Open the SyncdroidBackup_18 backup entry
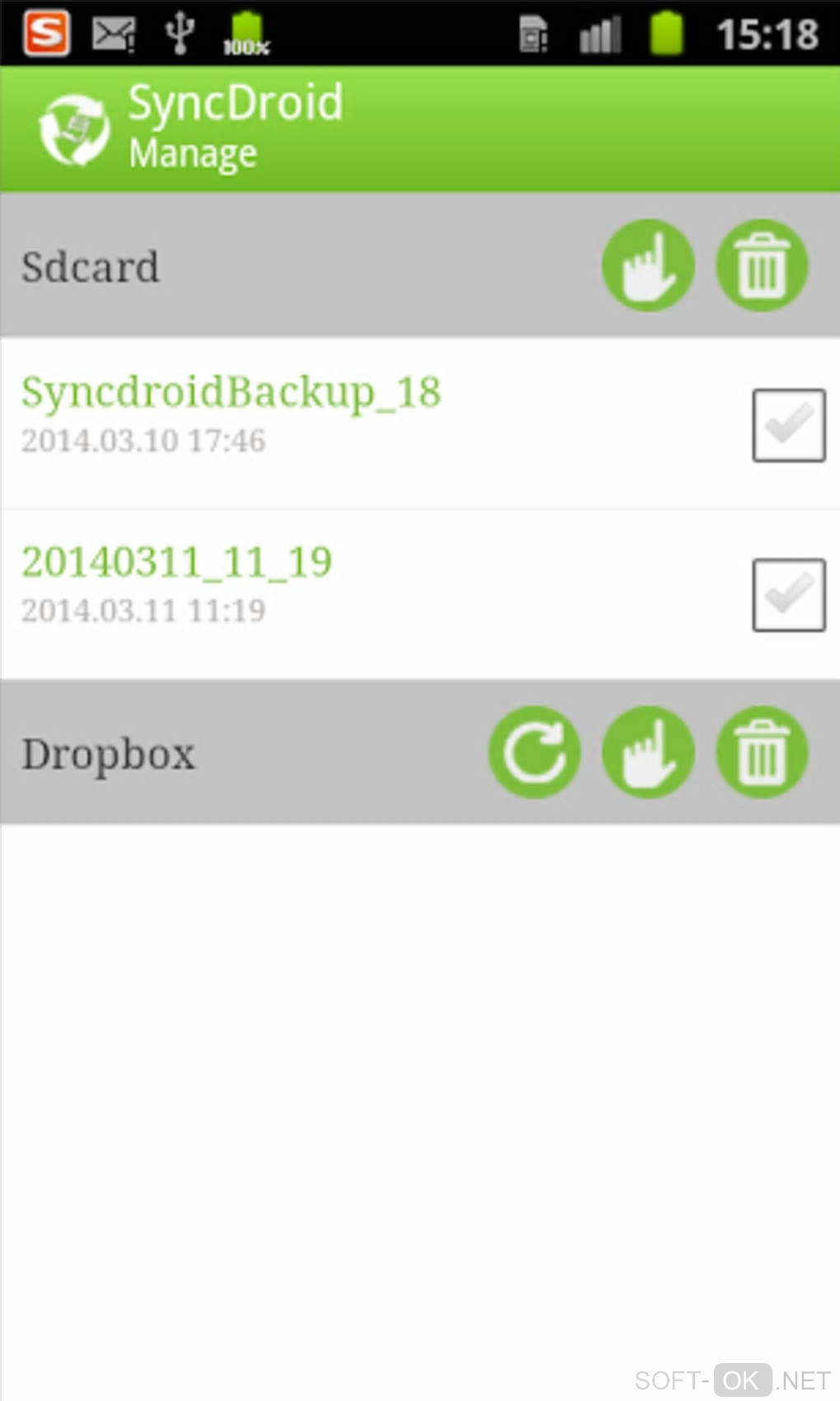The width and height of the screenshot is (840, 1401). pos(231,413)
